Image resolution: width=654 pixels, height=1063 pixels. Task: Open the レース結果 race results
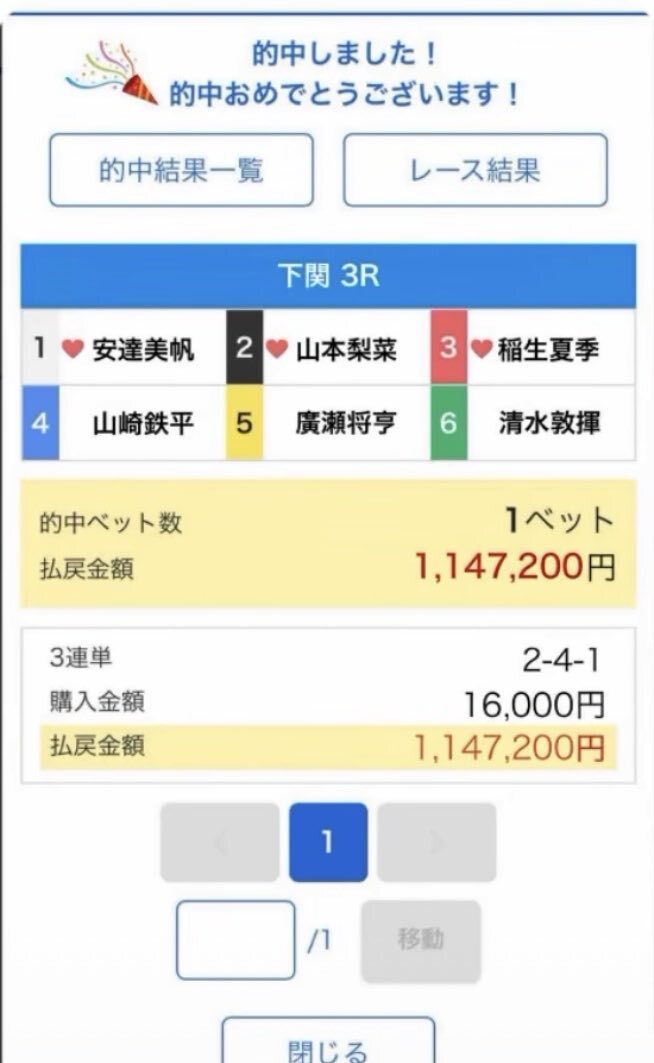(x=475, y=170)
